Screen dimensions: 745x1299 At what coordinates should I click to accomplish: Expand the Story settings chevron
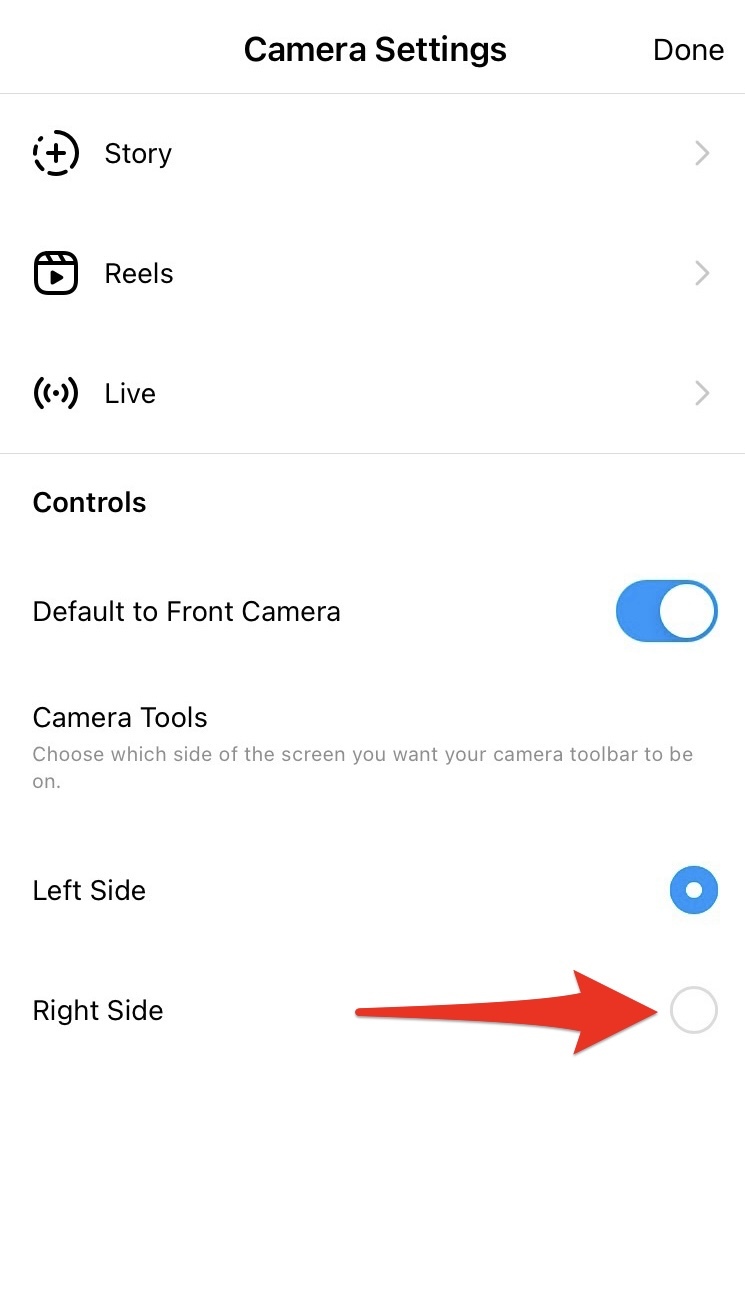[701, 153]
